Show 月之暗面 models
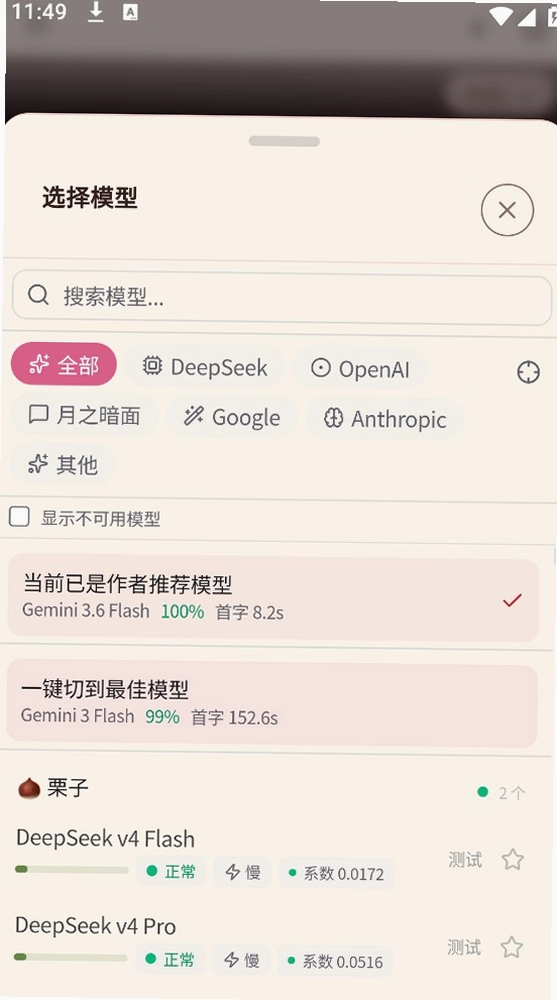The image size is (557, 1000). pos(84,415)
